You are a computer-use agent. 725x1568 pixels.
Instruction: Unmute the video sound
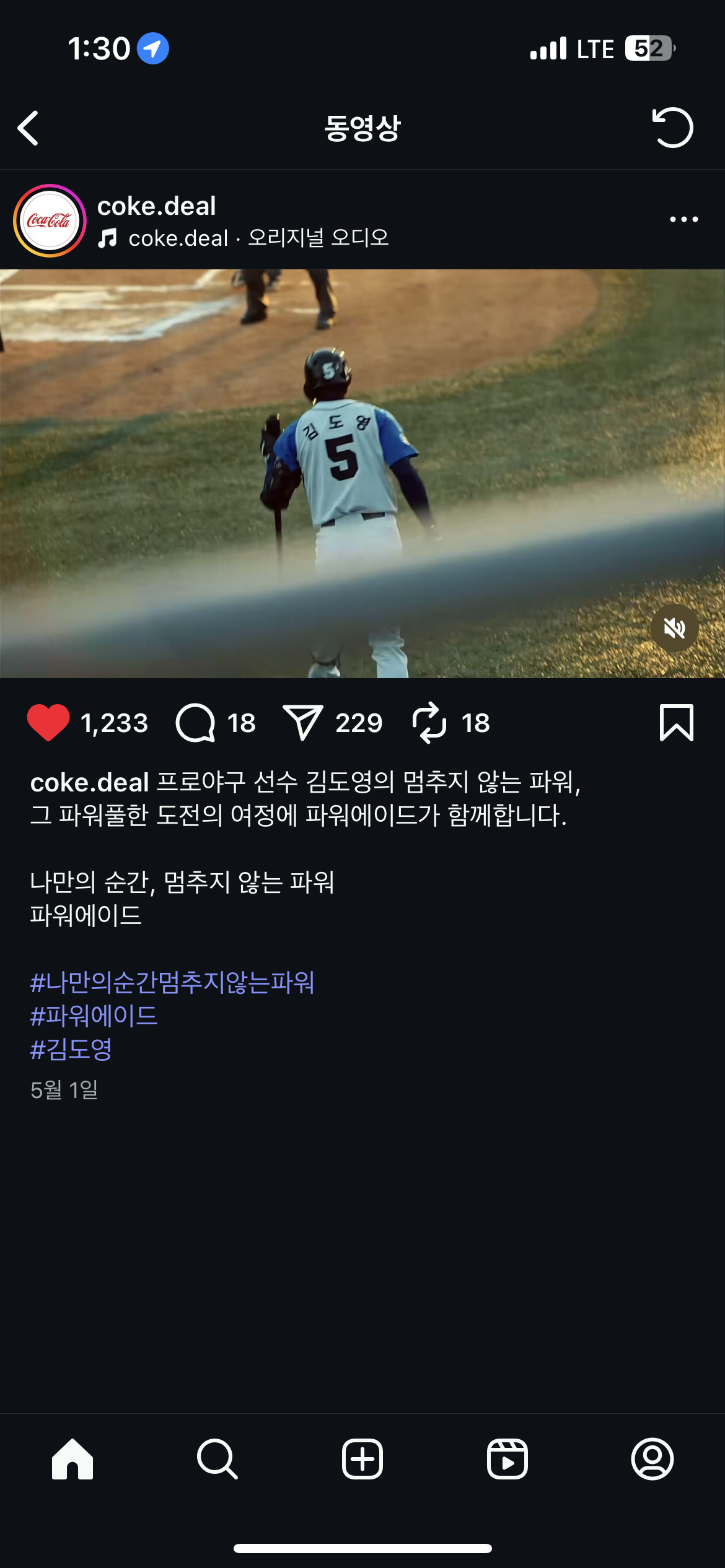tap(674, 629)
